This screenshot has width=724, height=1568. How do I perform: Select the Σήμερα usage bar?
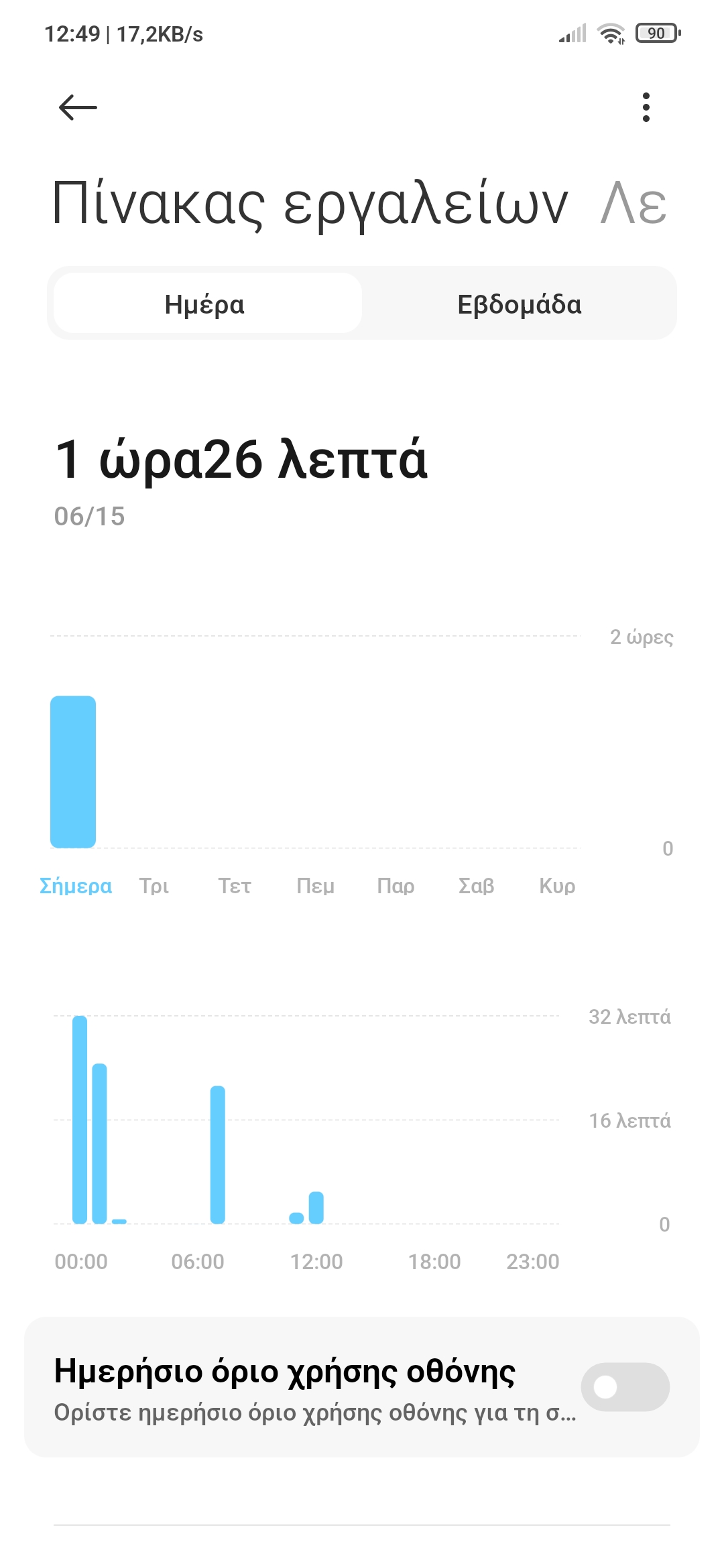tap(74, 772)
